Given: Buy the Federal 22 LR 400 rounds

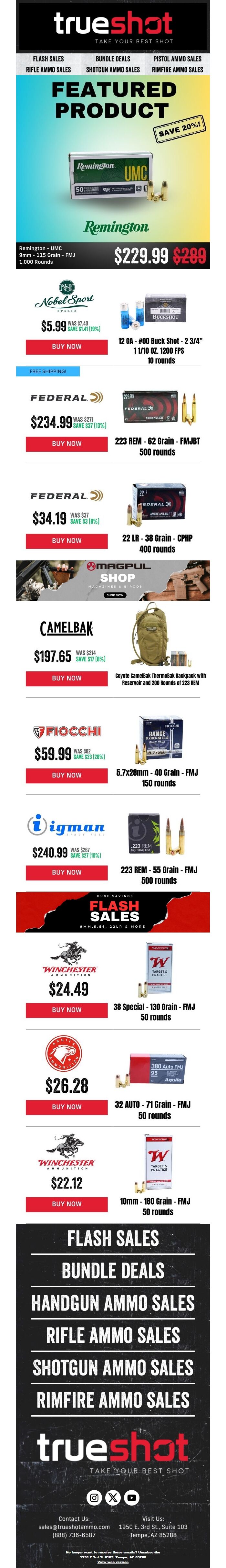Looking at the screenshot, I should pos(66,541).
